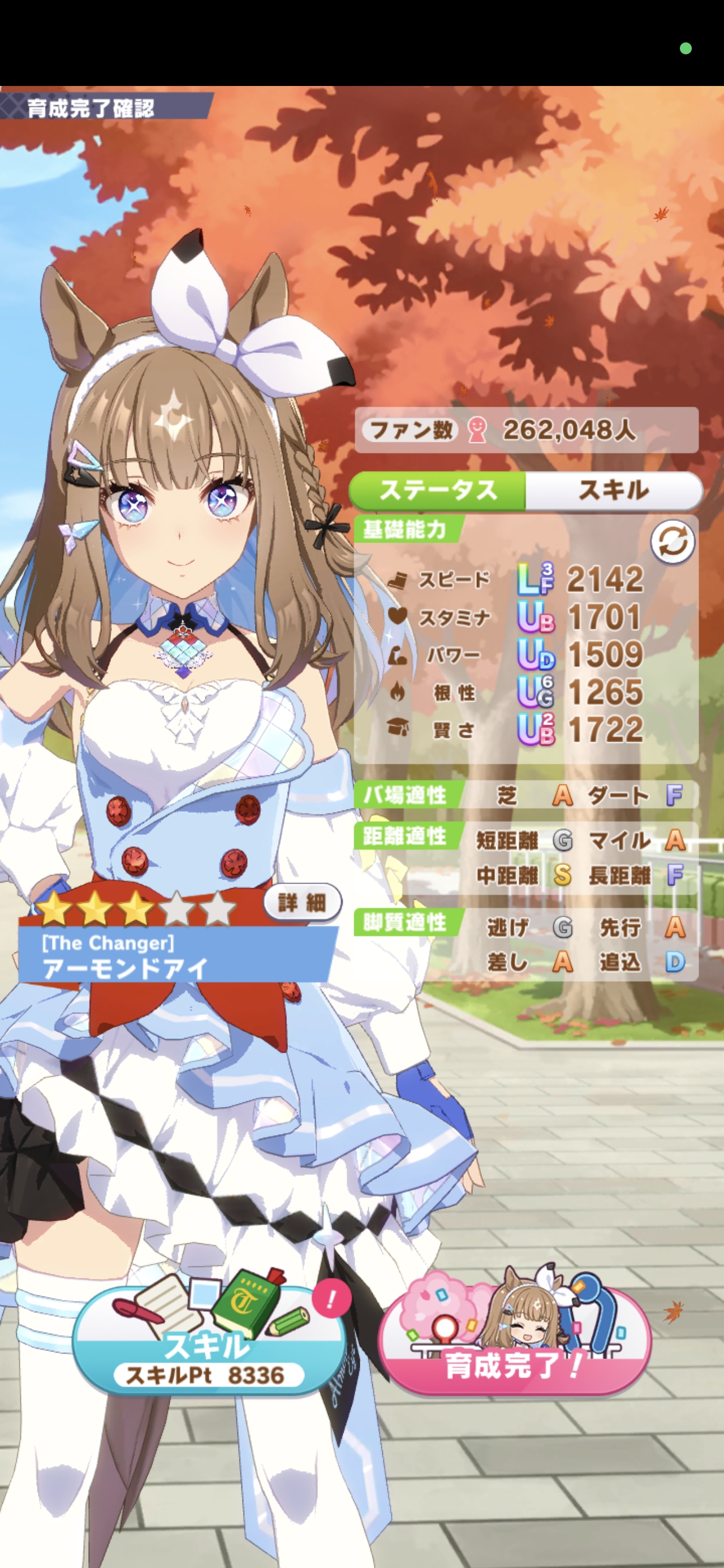Select the ステータス tab

tap(438, 490)
